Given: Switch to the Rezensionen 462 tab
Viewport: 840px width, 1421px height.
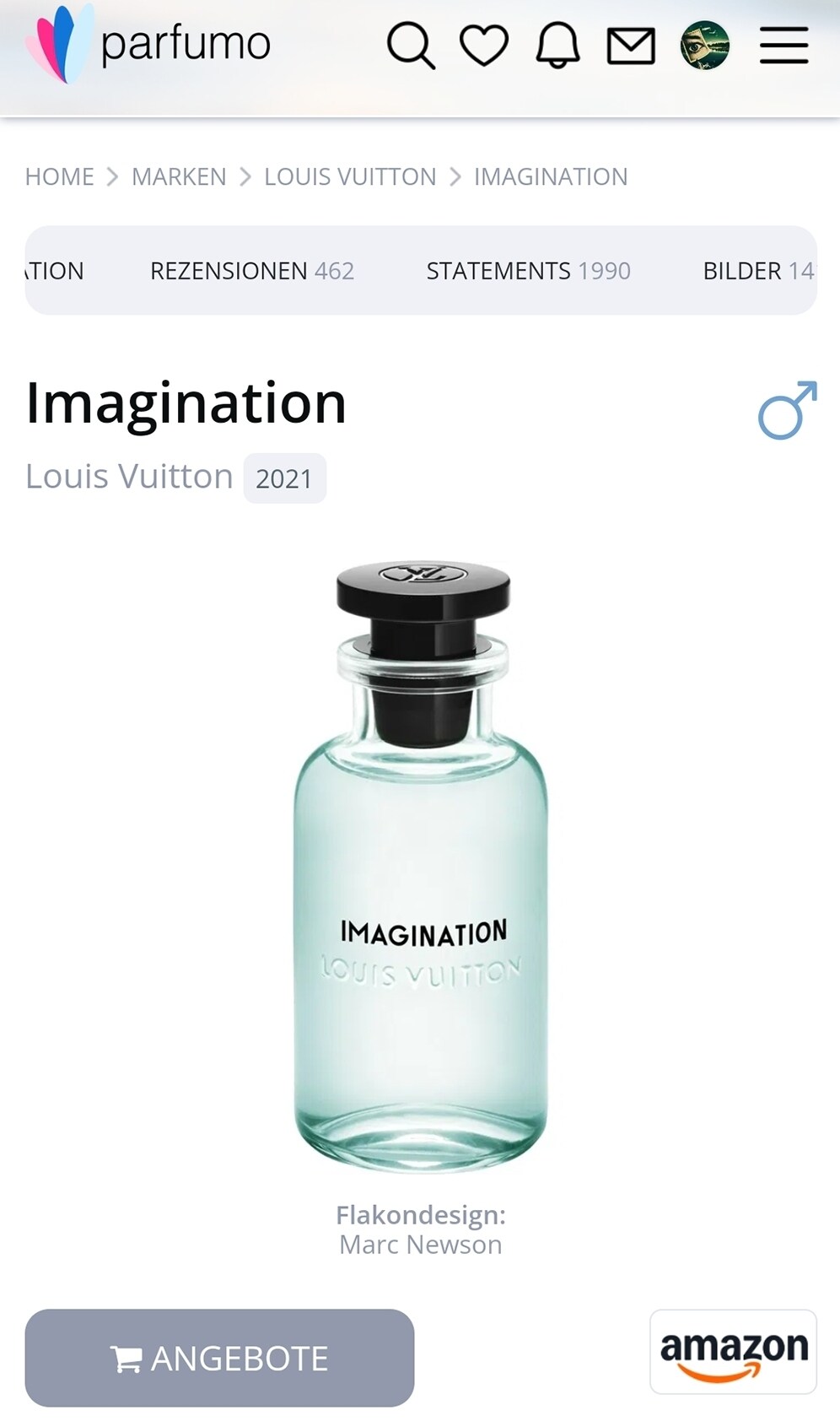Looking at the screenshot, I should pos(251,271).
